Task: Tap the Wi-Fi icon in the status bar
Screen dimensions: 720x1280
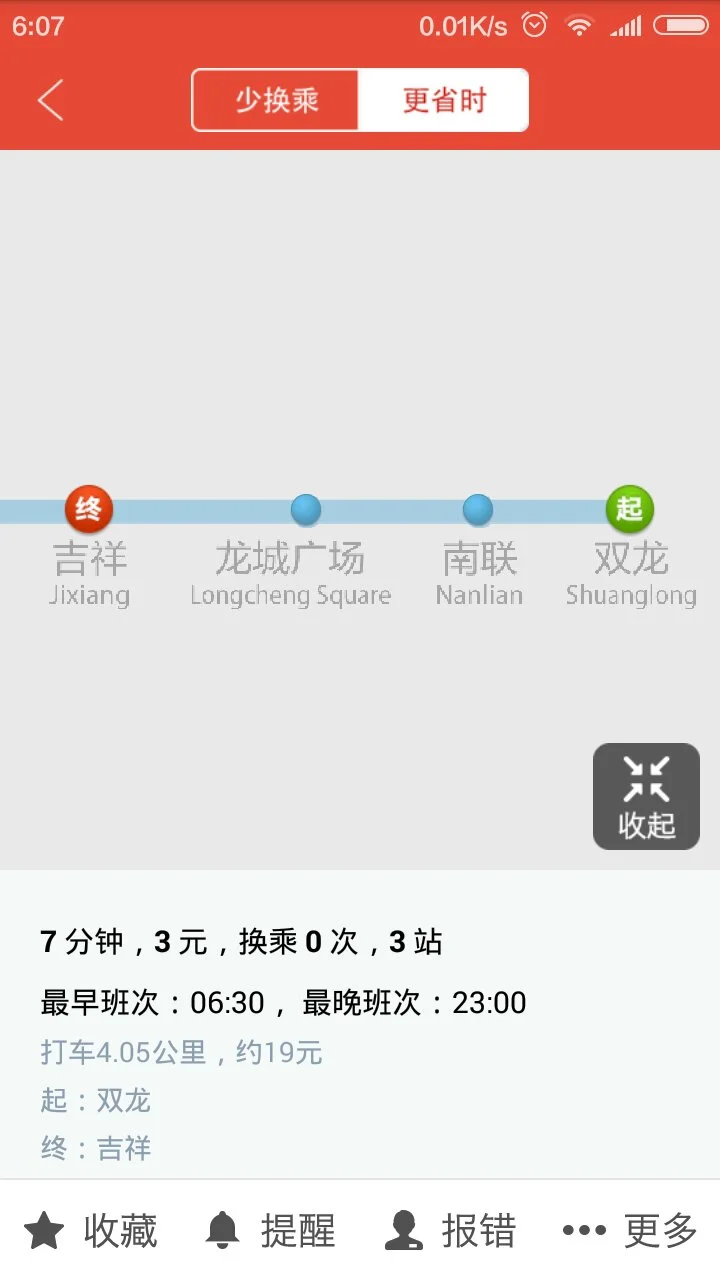Action: coord(579,27)
